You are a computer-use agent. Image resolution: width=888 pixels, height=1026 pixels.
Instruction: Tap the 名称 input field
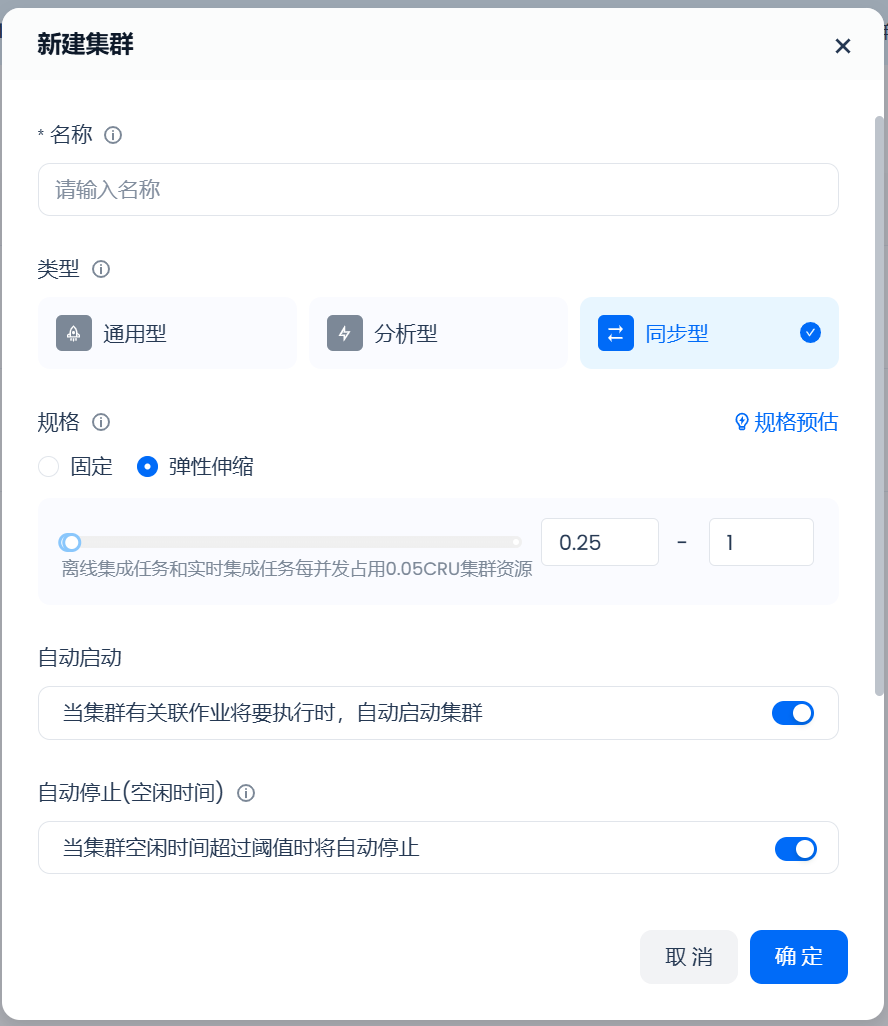pos(438,190)
